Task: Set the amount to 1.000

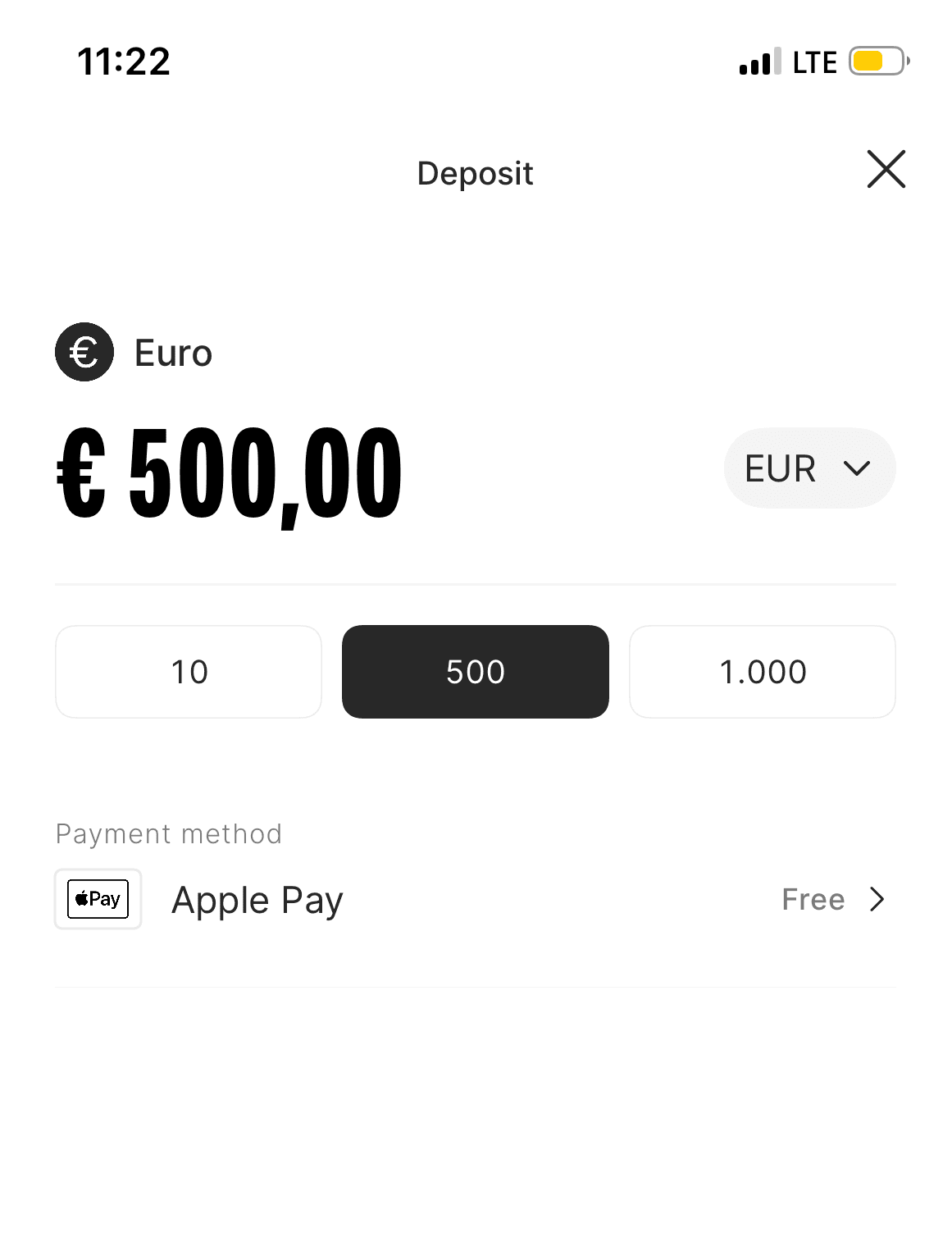Action: (763, 672)
